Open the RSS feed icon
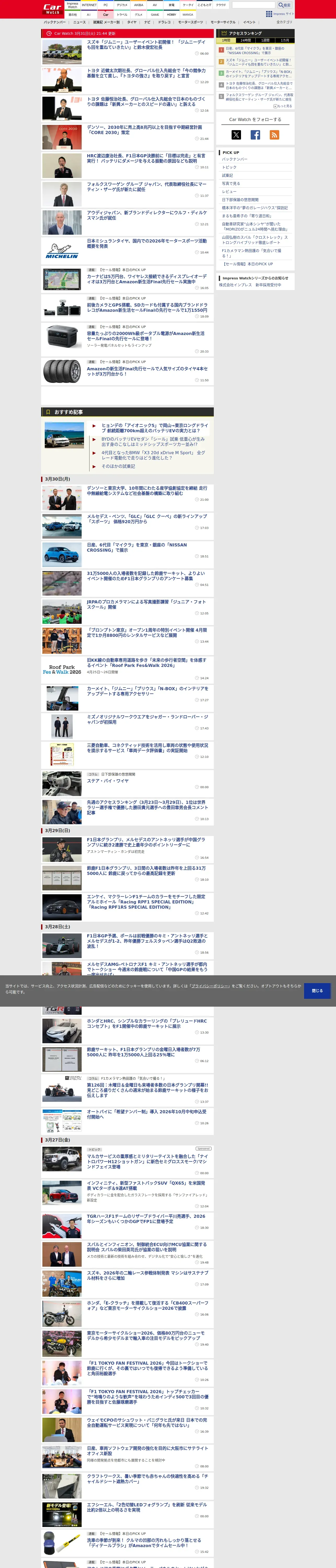The height and width of the screenshot is (1568, 336). [275, 135]
